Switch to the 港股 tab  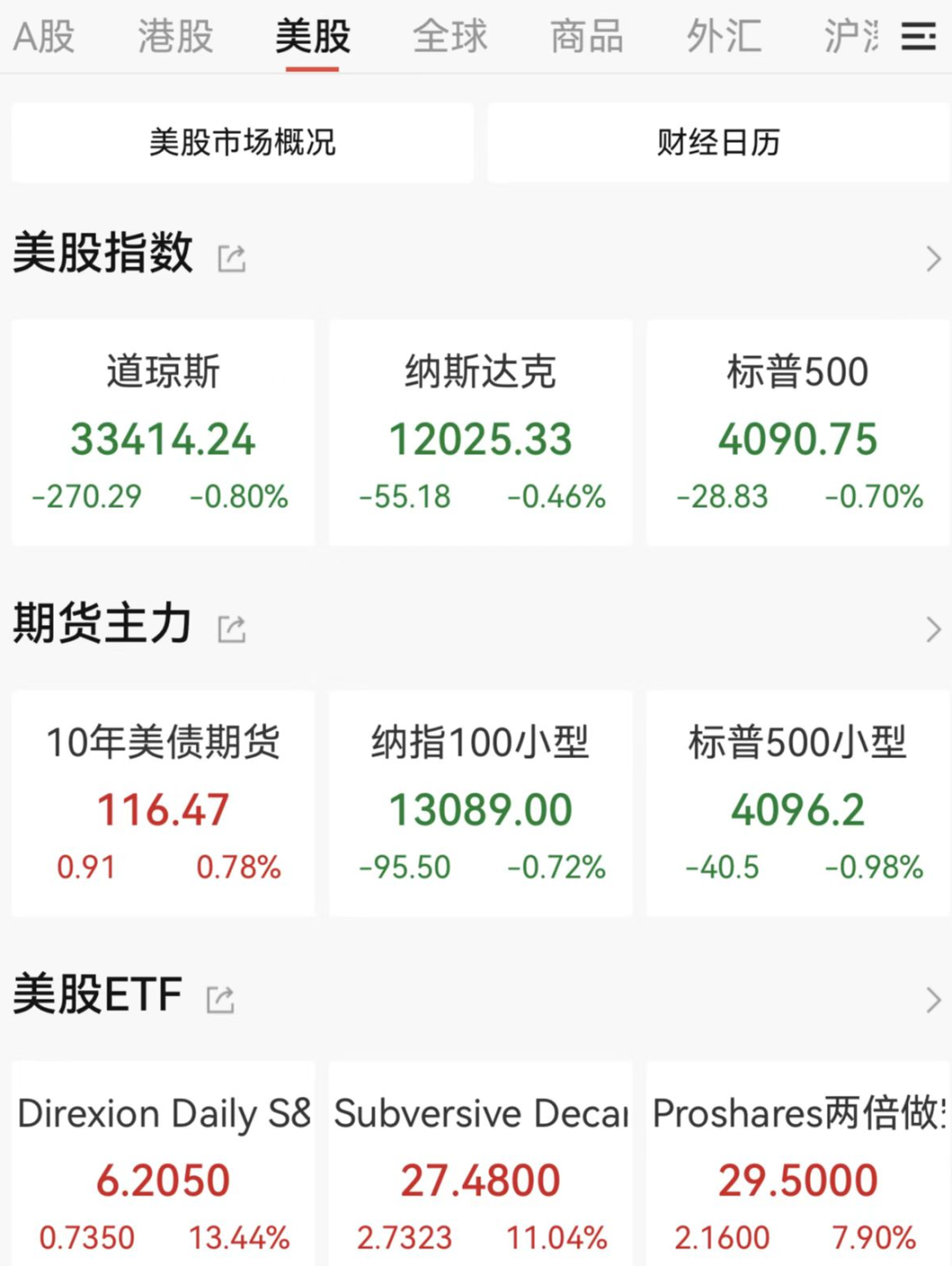pyautogui.click(x=173, y=37)
